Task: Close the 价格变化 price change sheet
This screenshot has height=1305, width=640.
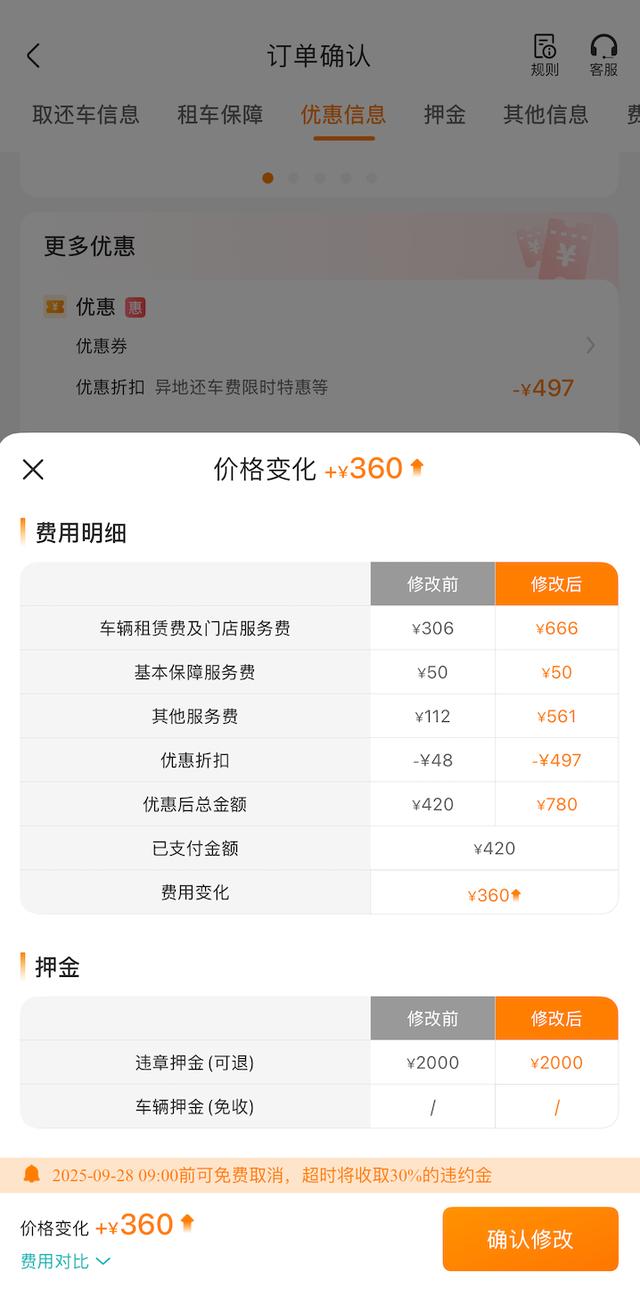Action: 33,469
